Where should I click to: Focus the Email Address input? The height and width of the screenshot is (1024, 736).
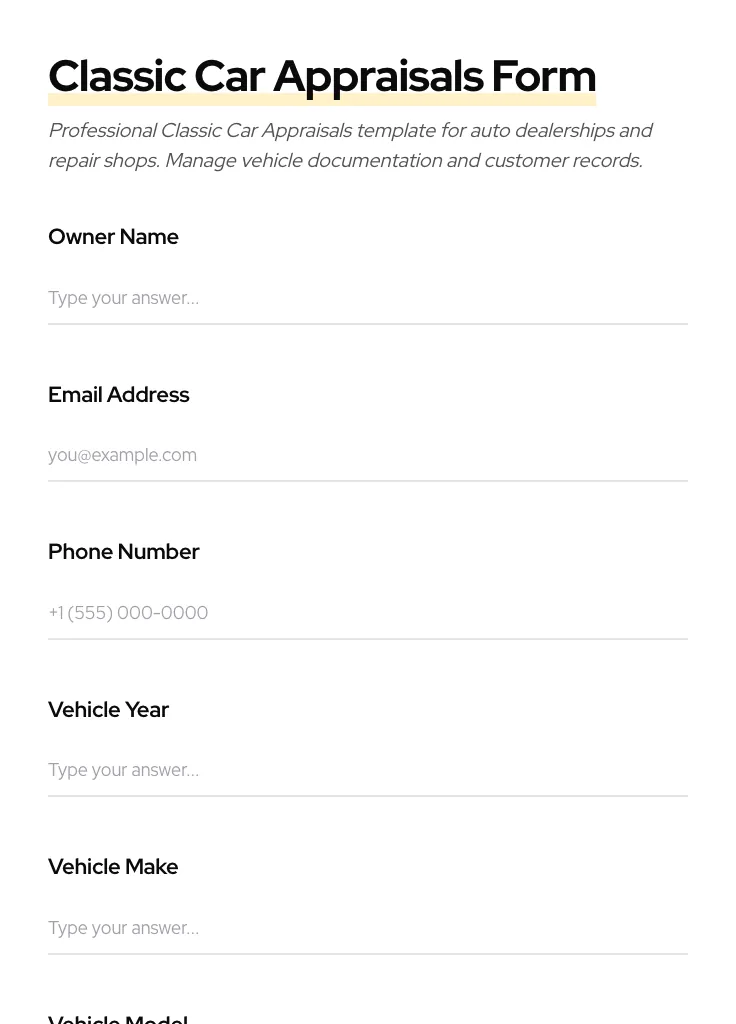point(367,455)
